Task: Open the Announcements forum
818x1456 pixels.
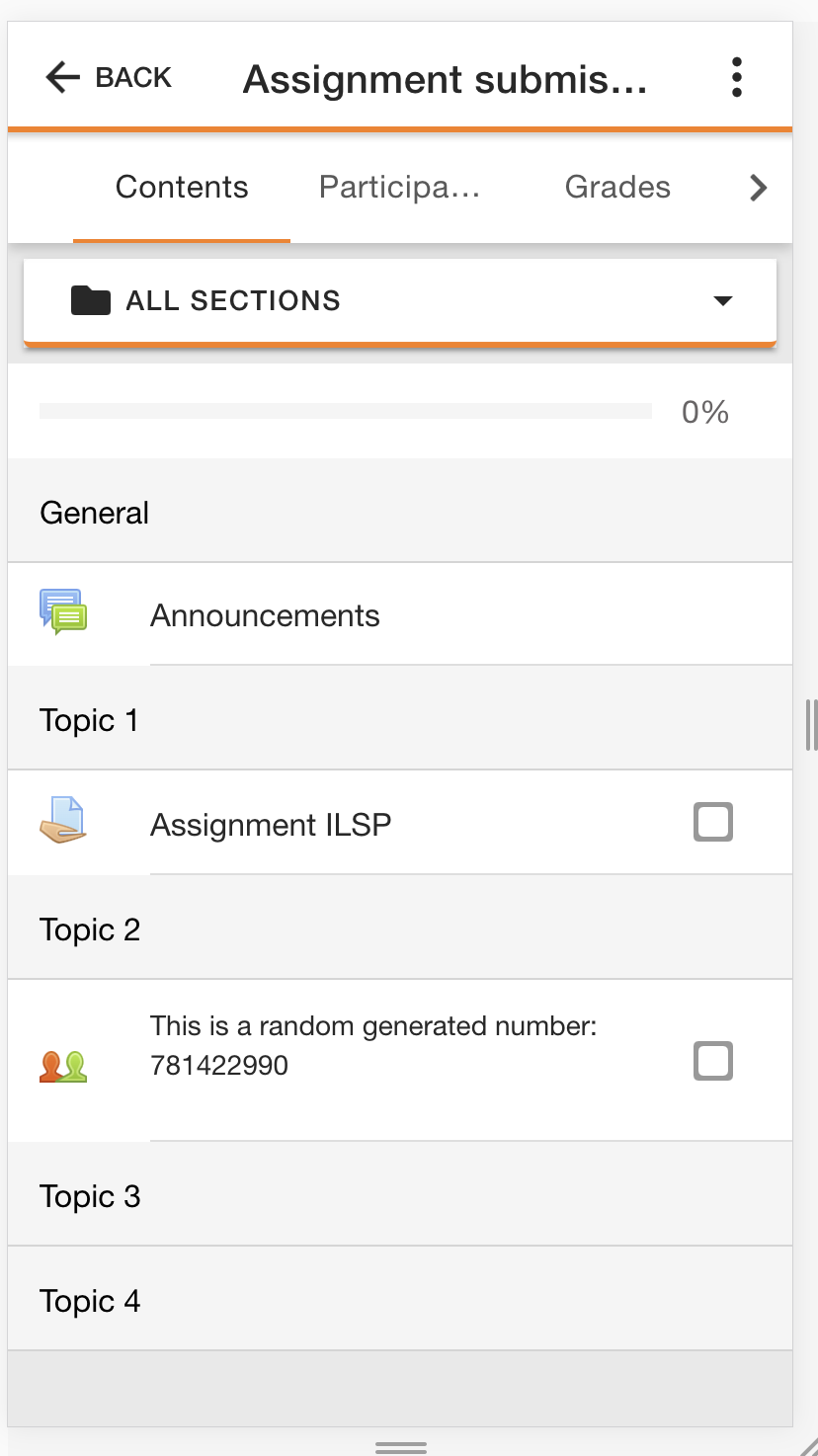Action: pos(400,614)
